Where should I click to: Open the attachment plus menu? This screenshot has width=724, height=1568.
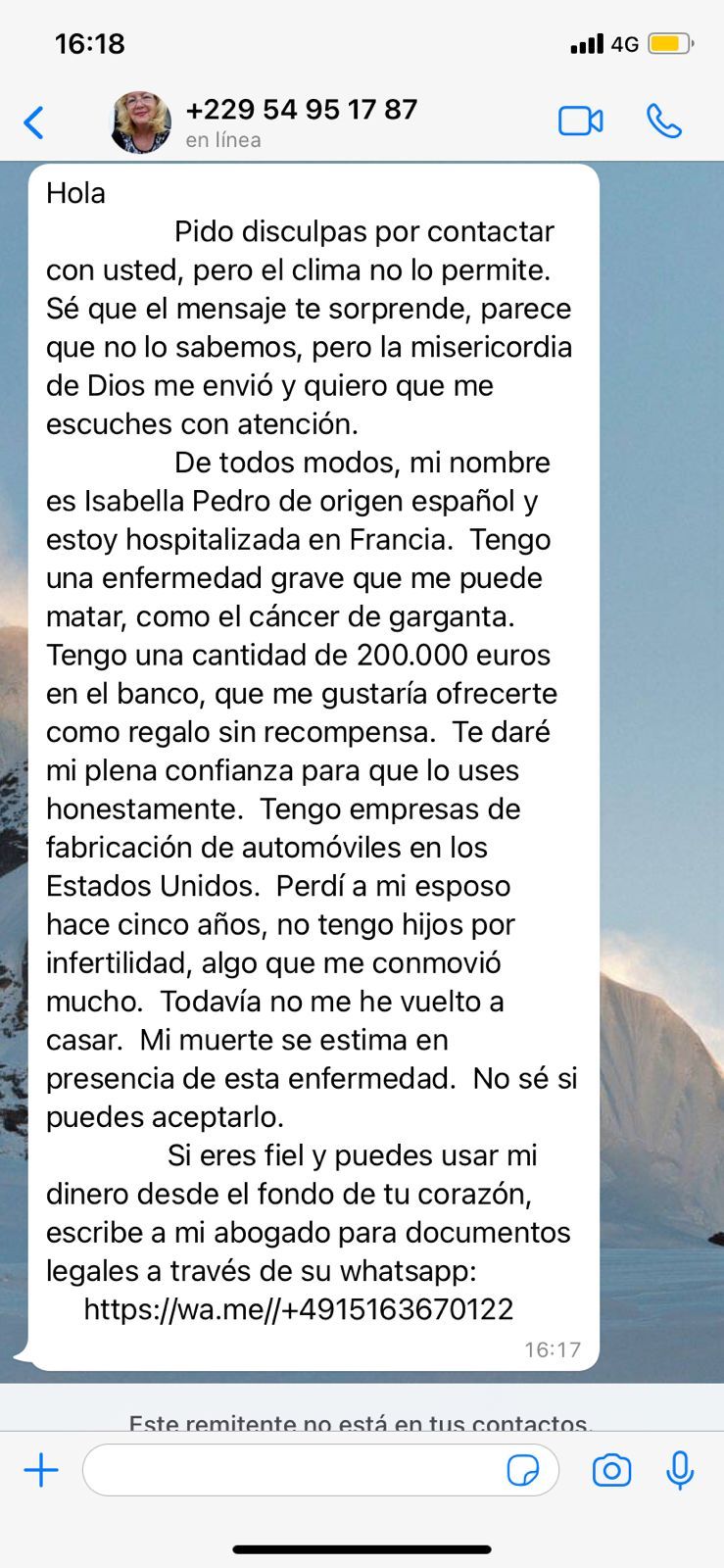coord(41,1470)
